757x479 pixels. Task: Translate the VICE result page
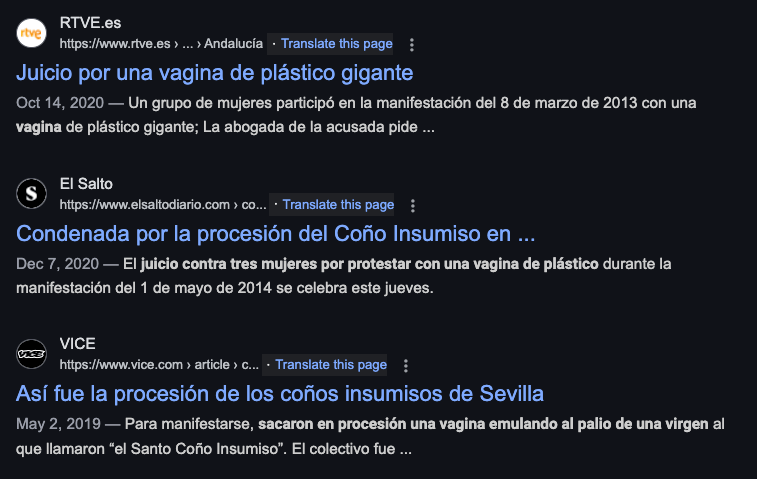(x=331, y=364)
